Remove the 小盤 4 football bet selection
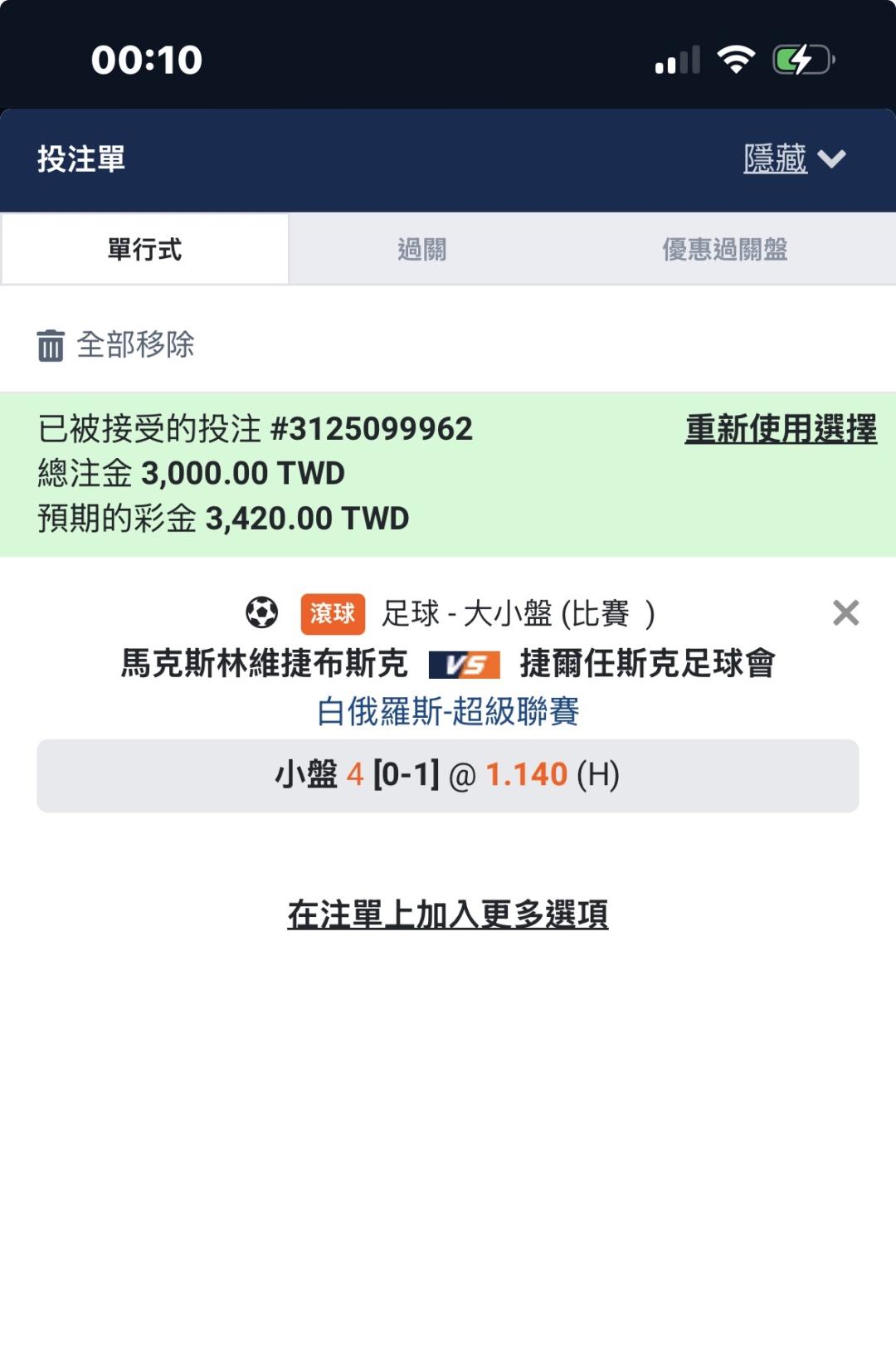Viewport: 896px width, 1346px height. tap(845, 613)
